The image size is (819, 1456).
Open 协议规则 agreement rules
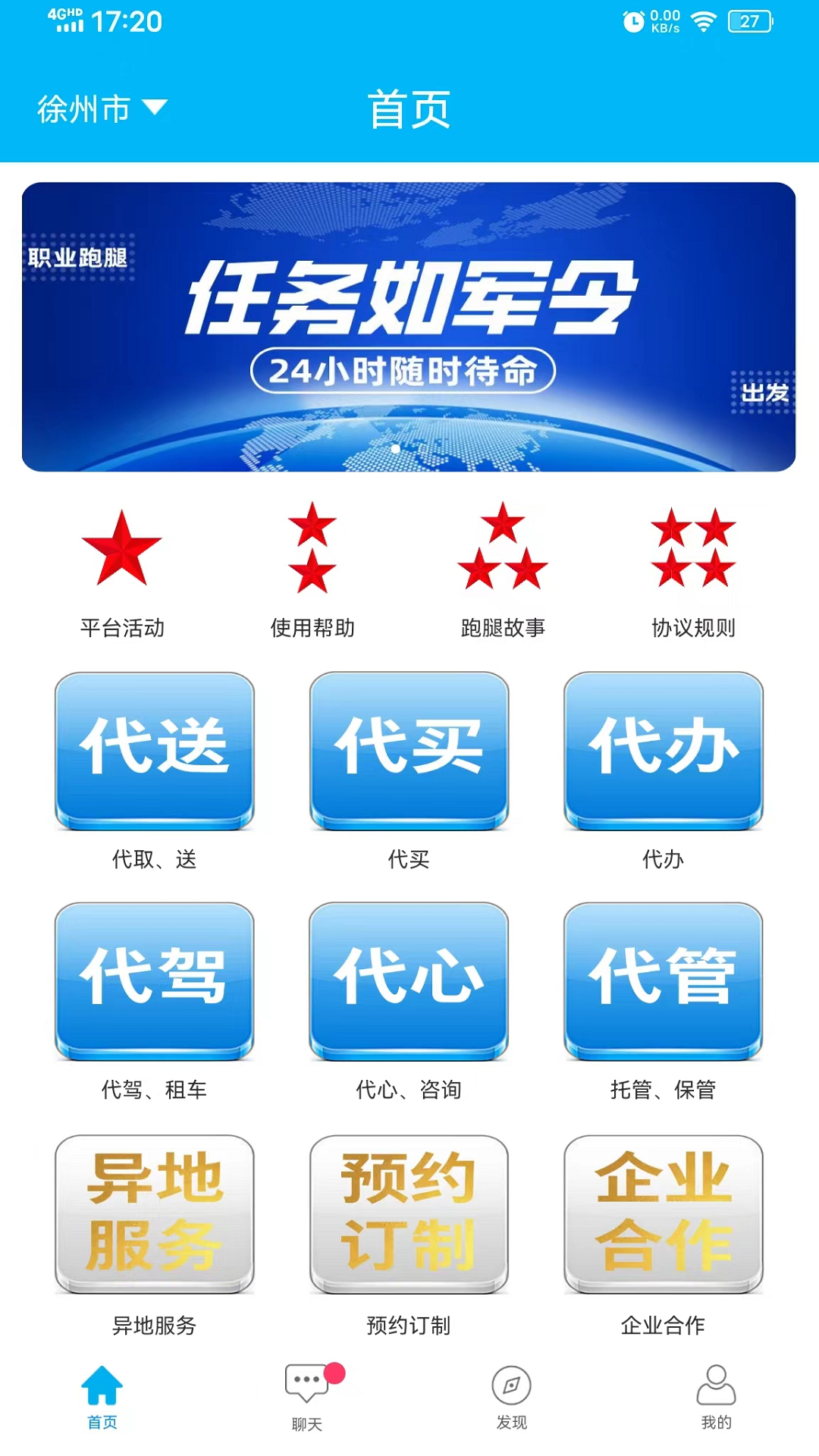pyautogui.click(x=693, y=573)
